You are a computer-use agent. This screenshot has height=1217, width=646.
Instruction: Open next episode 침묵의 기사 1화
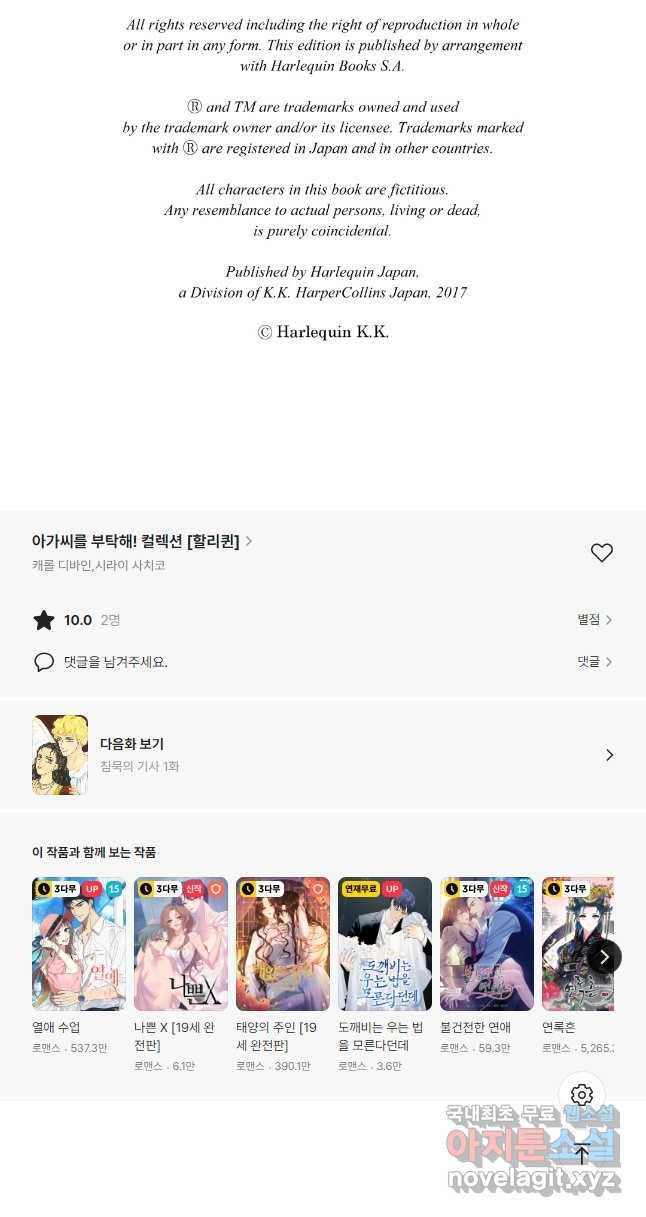[x=323, y=755]
